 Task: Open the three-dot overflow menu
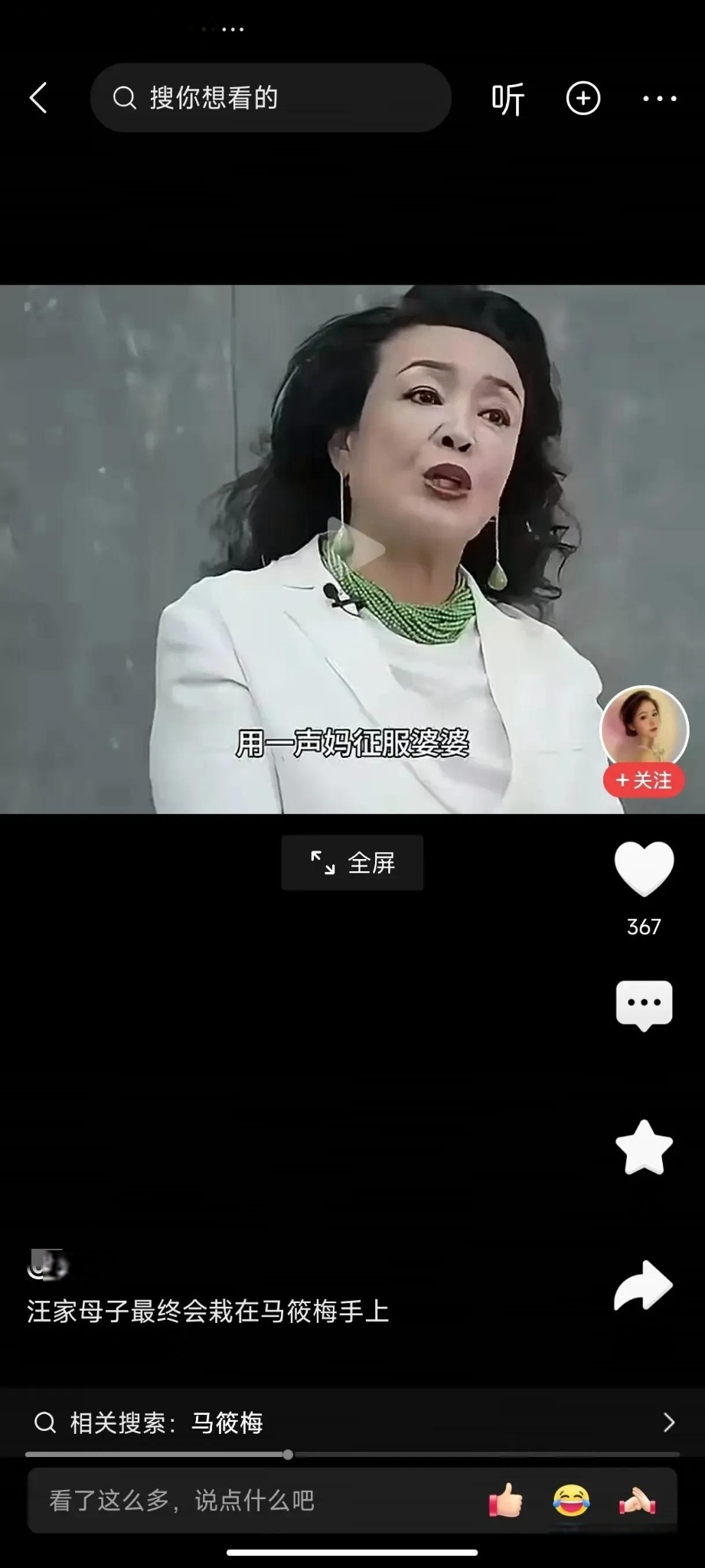tap(659, 99)
